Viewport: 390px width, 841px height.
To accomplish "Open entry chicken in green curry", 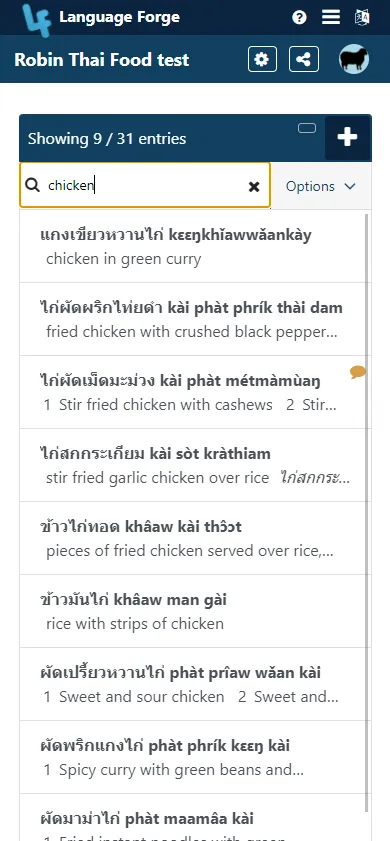I will (193, 246).
